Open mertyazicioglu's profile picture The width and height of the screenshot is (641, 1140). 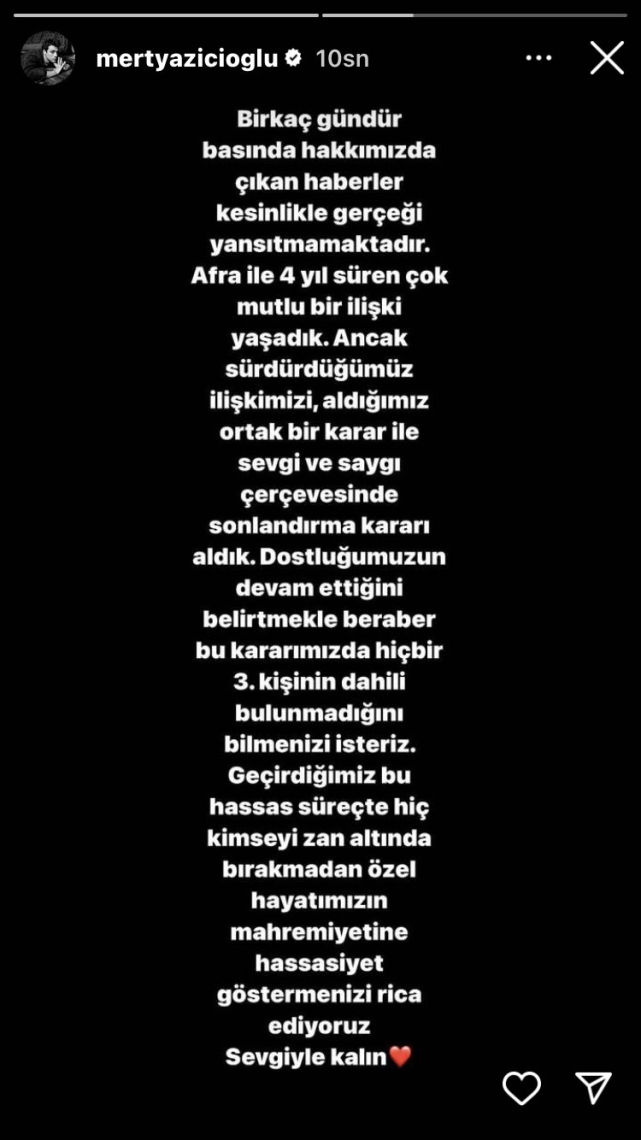click(48, 58)
